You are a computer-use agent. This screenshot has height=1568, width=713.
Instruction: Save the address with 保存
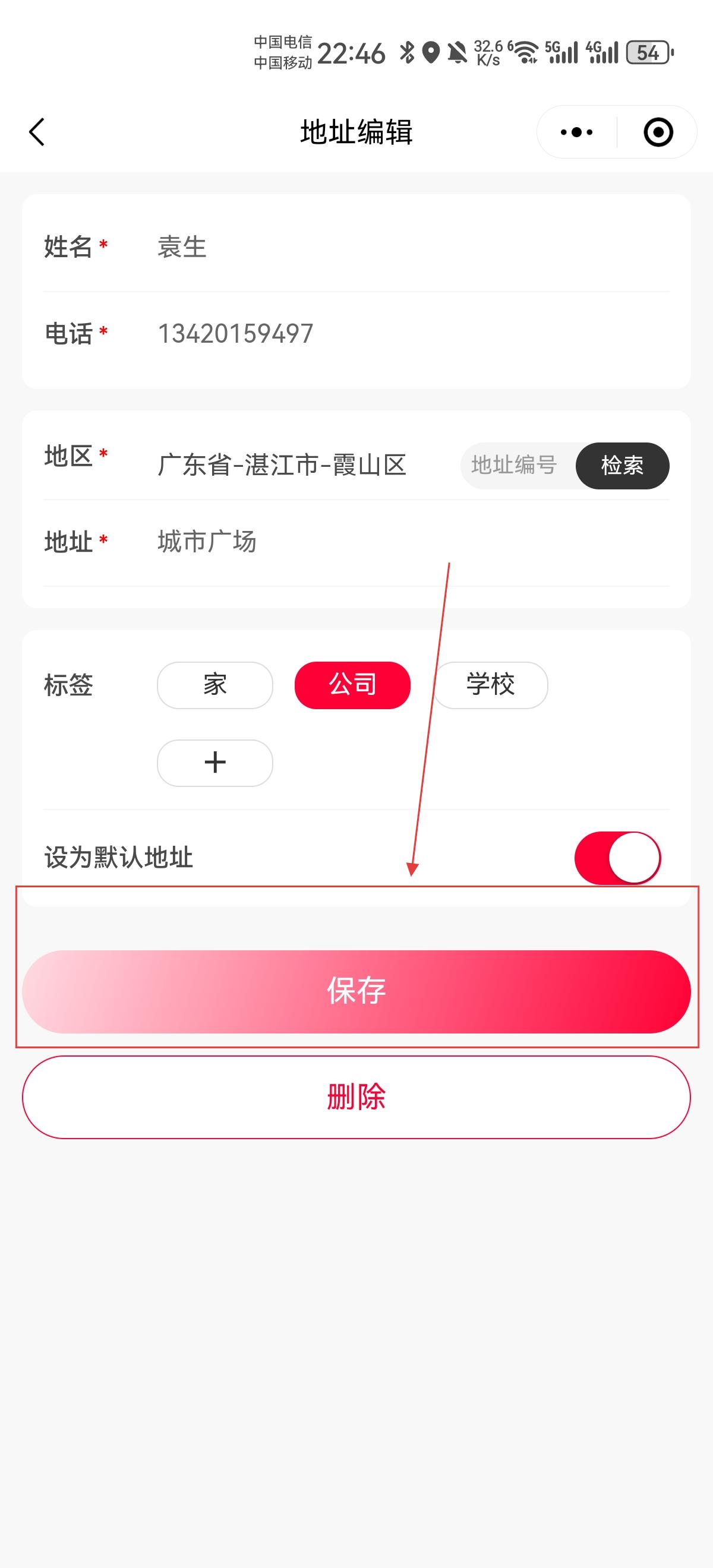[x=356, y=991]
